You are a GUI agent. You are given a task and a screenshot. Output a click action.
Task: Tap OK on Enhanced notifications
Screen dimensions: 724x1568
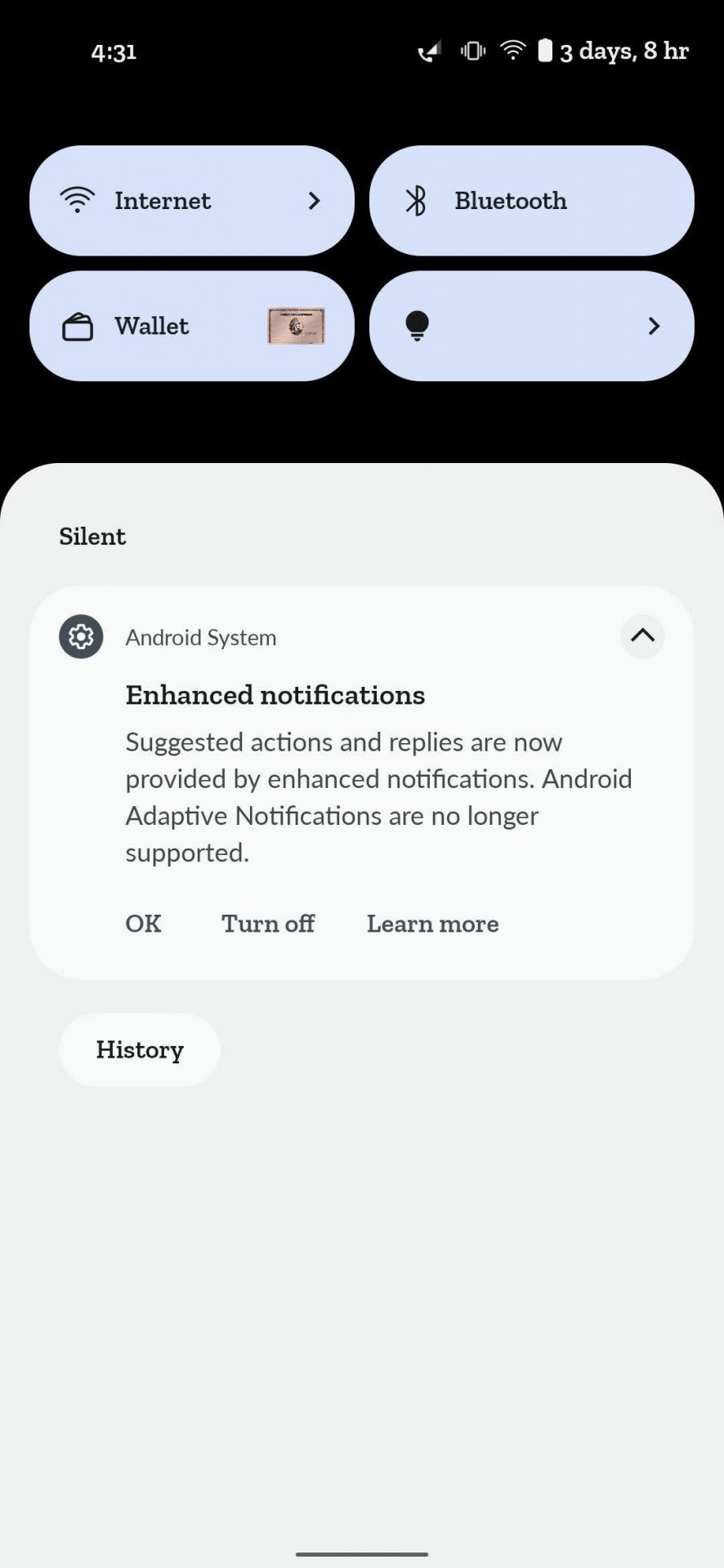click(144, 924)
